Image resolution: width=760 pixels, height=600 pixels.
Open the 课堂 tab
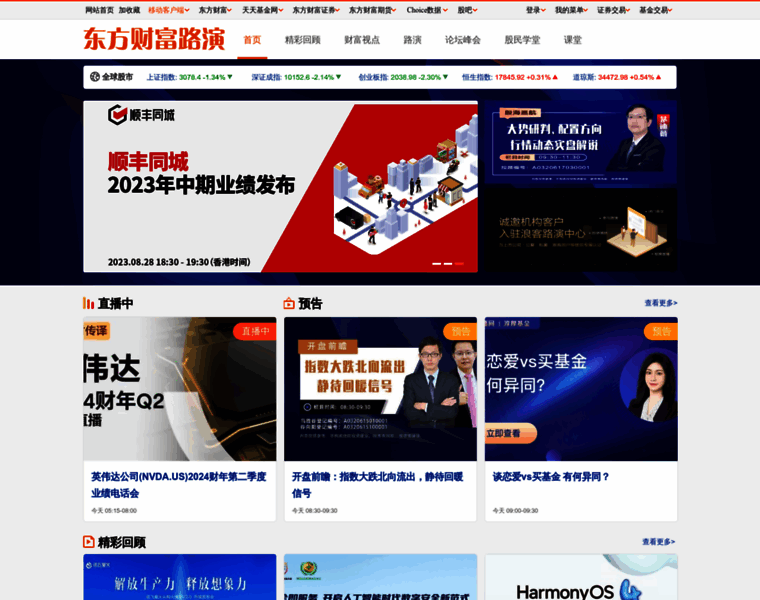pos(573,40)
